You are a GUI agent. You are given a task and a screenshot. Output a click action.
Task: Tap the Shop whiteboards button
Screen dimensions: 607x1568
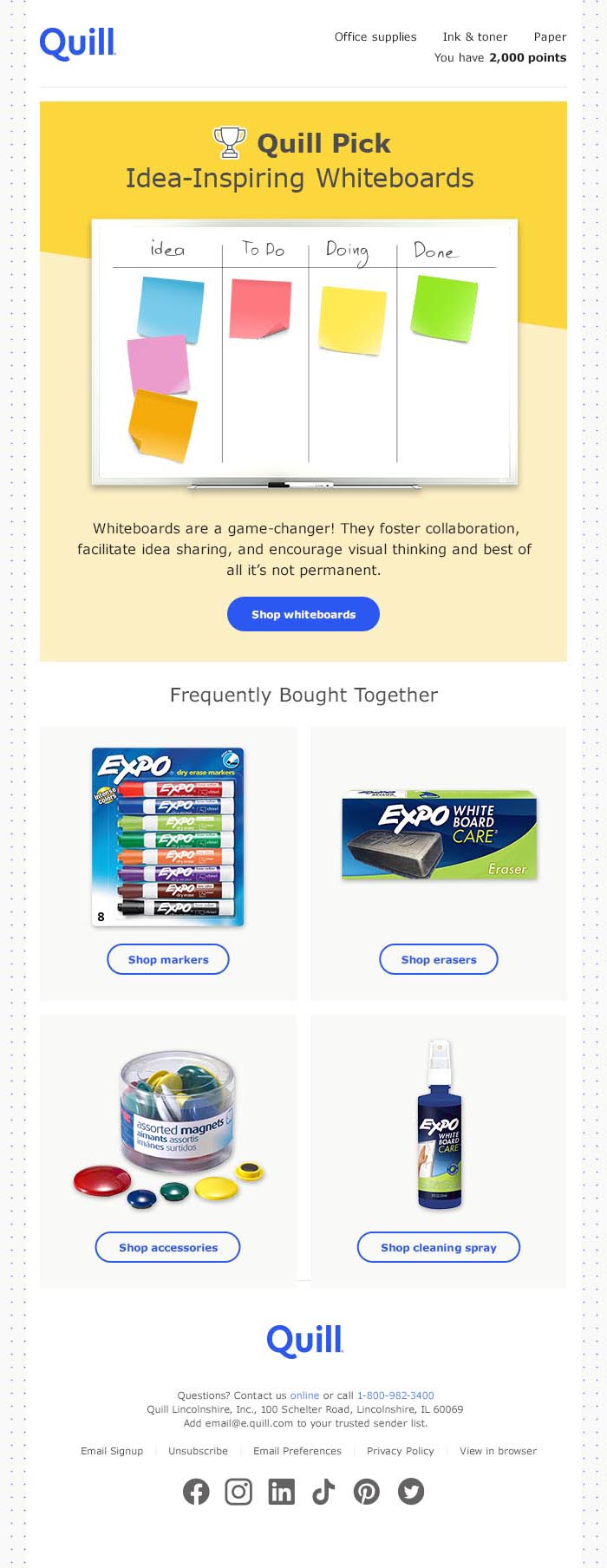pyautogui.click(x=303, y=614)
